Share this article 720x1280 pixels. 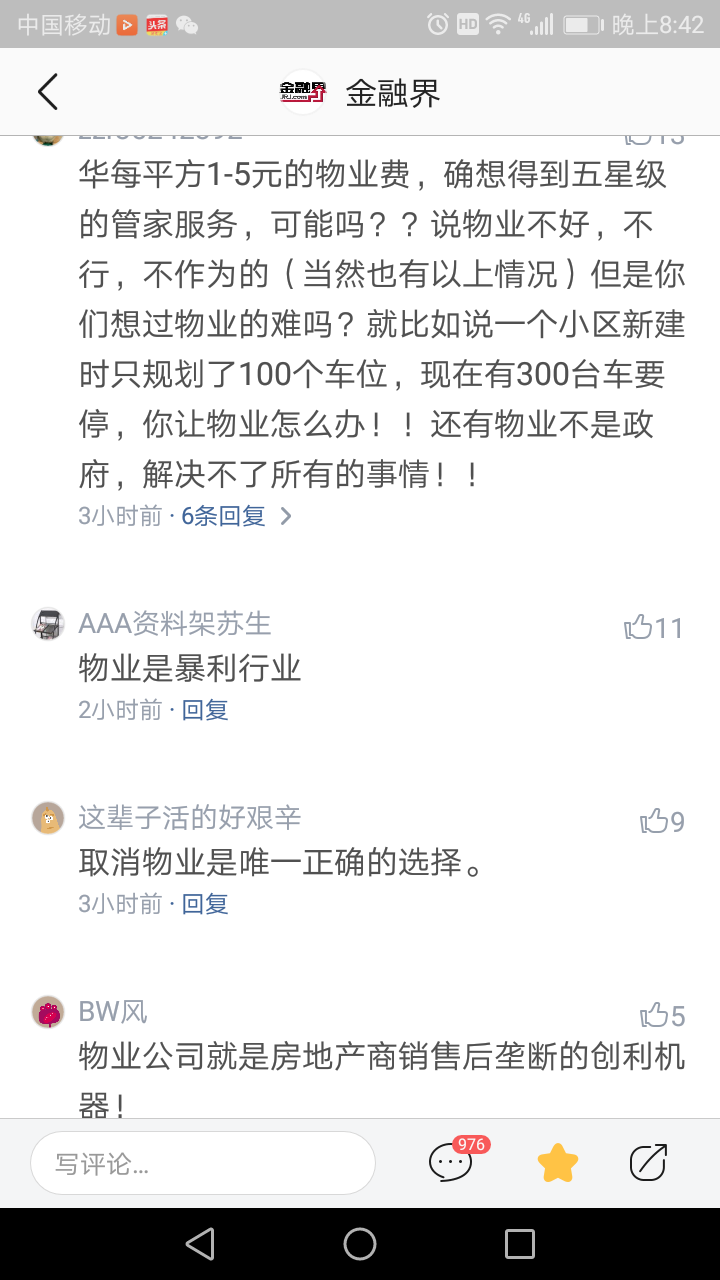click(x=648, y=1162)
